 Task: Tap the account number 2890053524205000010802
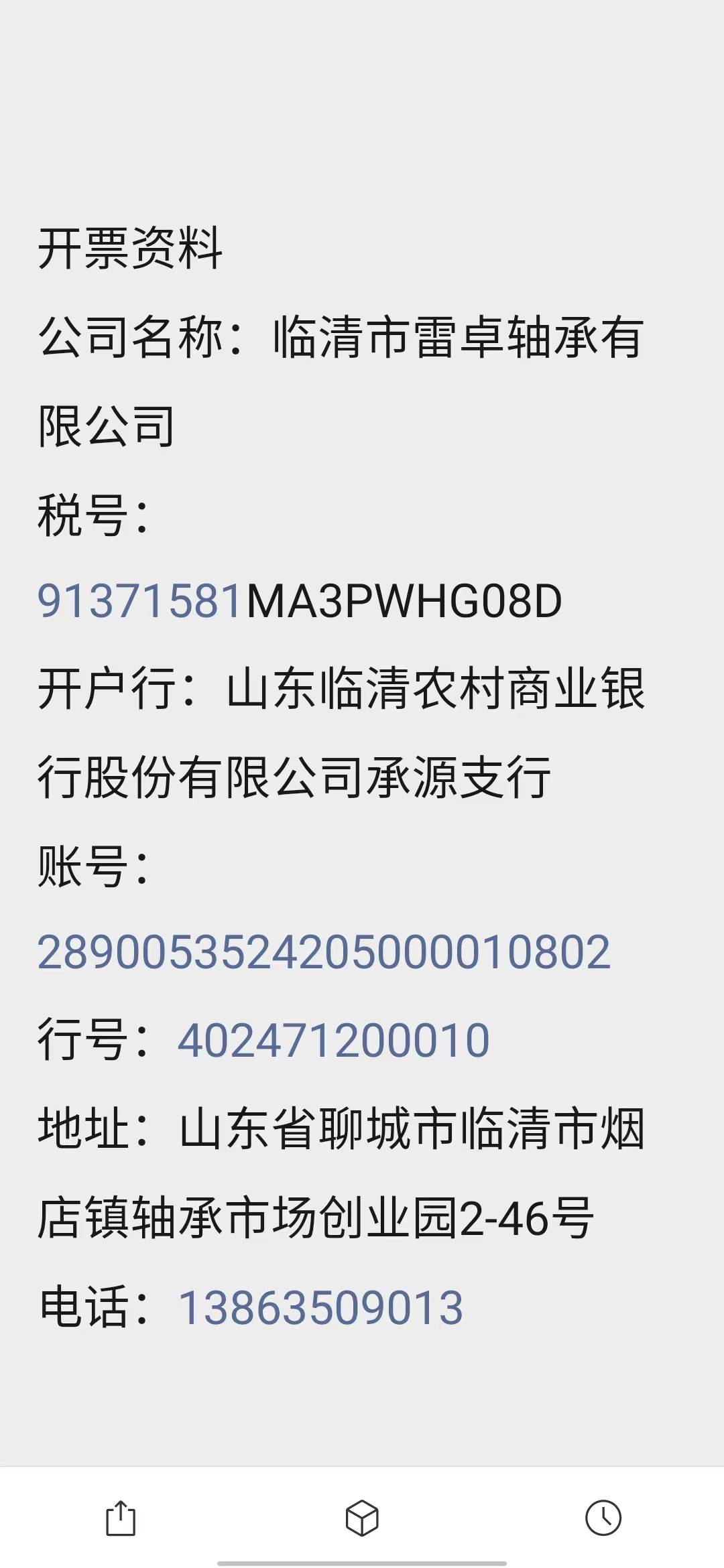pos(324,952)
